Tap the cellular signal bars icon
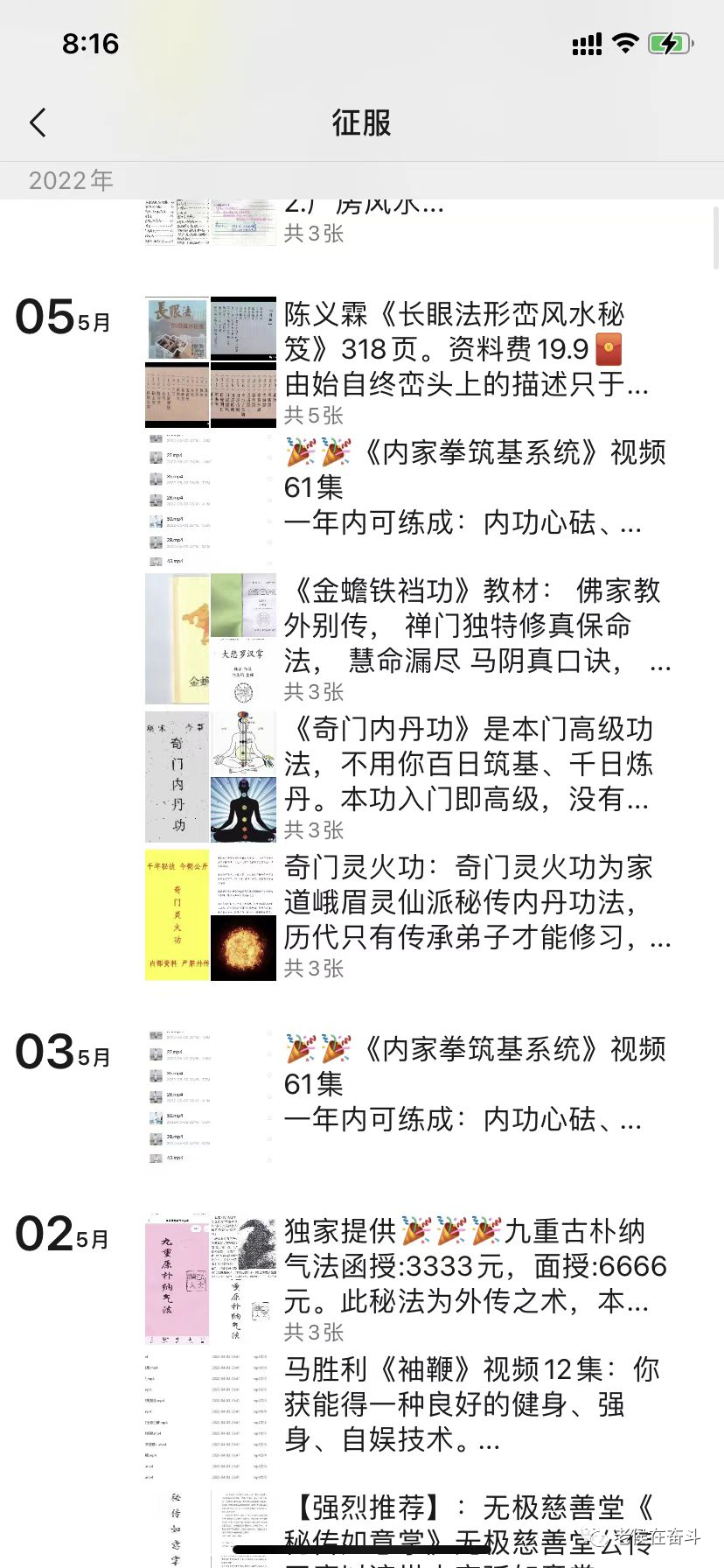This screenshot has height=1568, width=724. (x=585, y=42)
